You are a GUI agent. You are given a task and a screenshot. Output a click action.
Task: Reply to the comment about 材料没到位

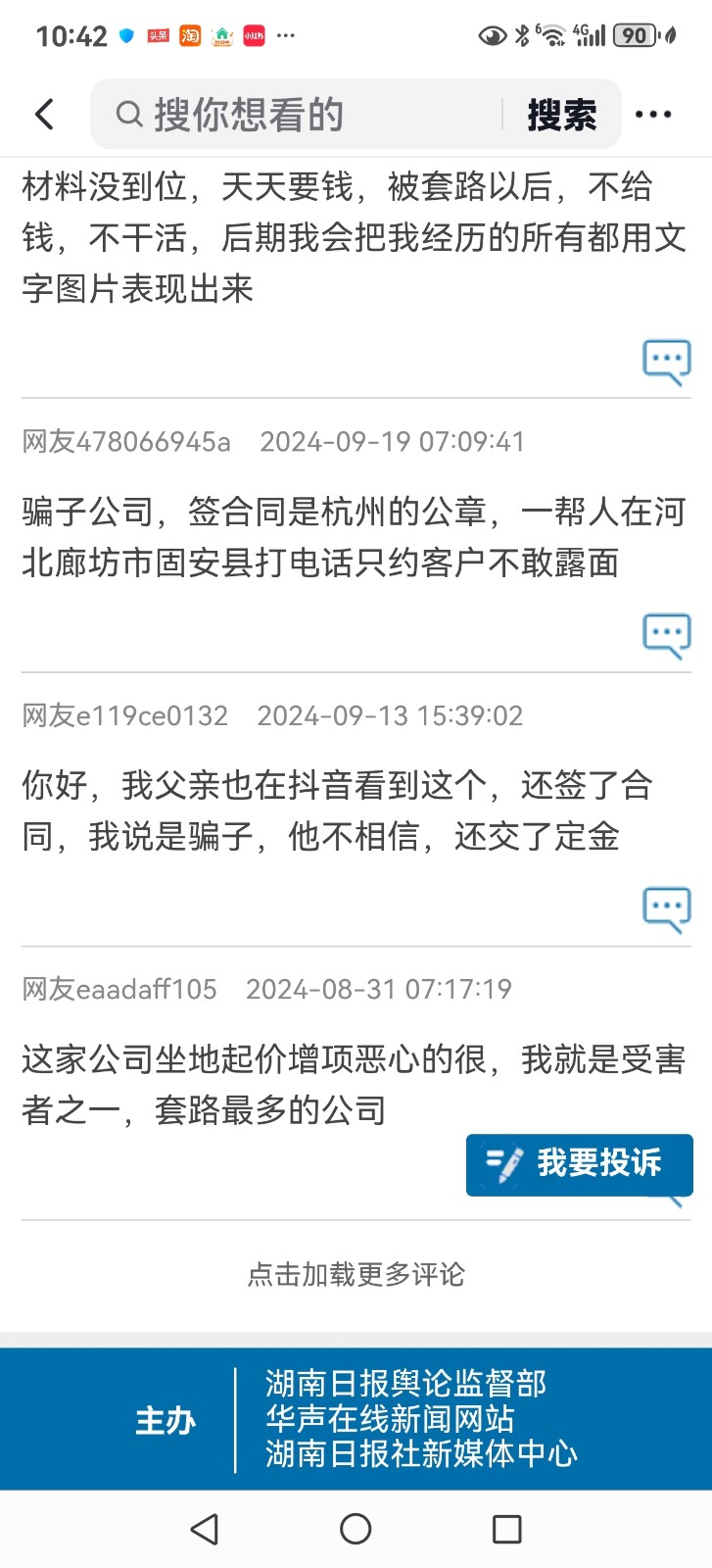pos(666,362)
